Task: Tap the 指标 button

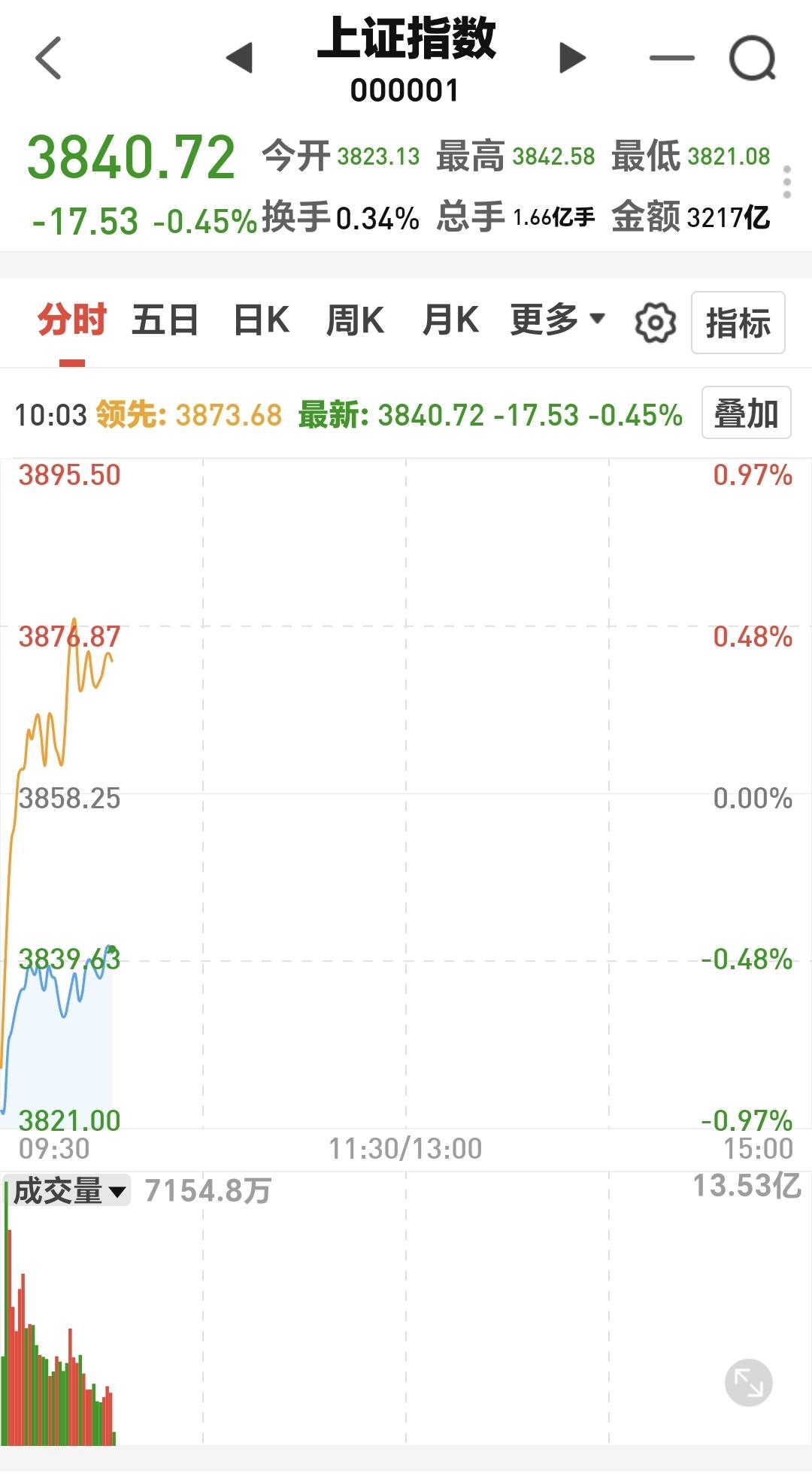Action: 738,323
